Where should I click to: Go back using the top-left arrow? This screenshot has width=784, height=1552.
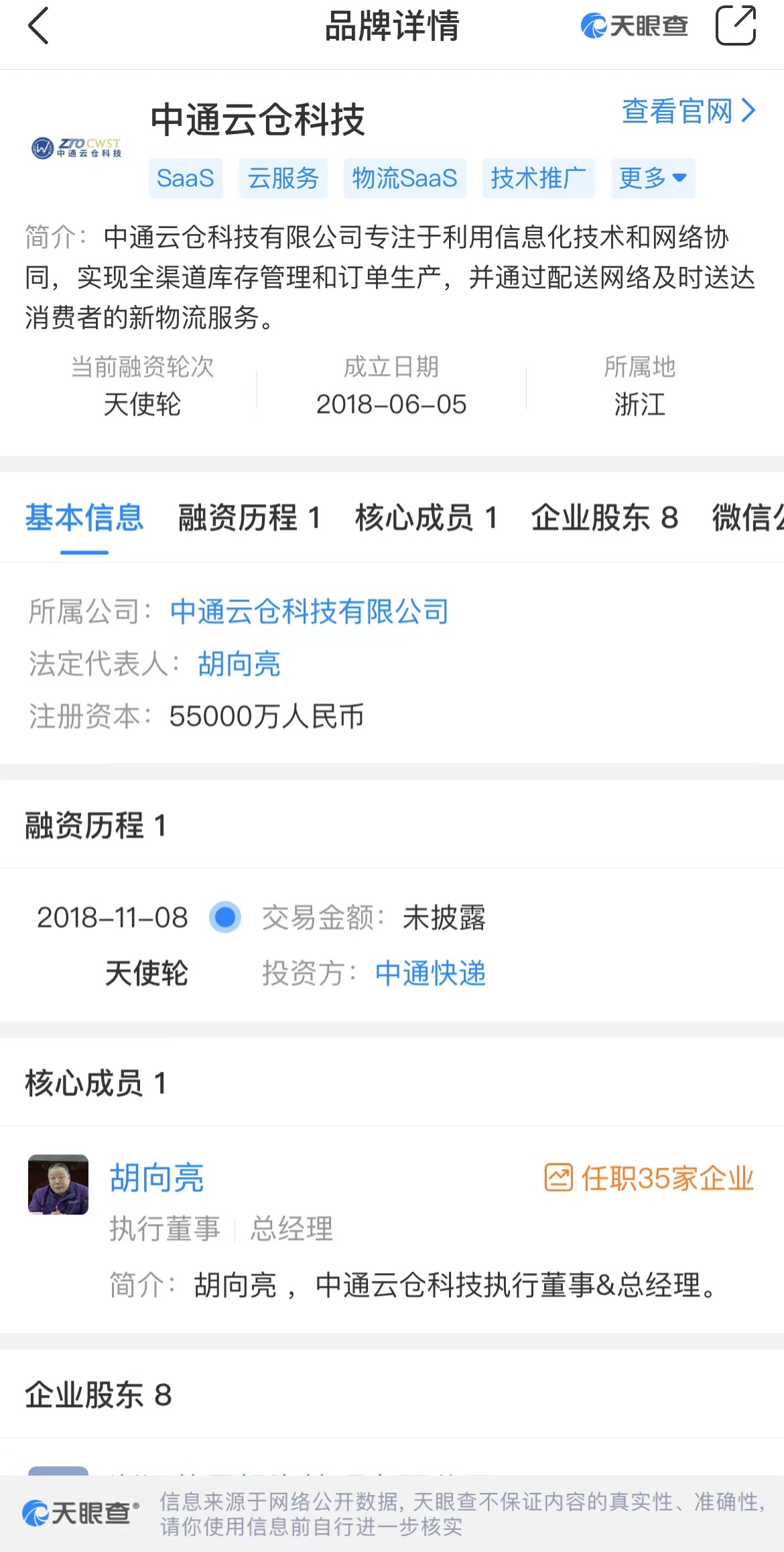39,26
